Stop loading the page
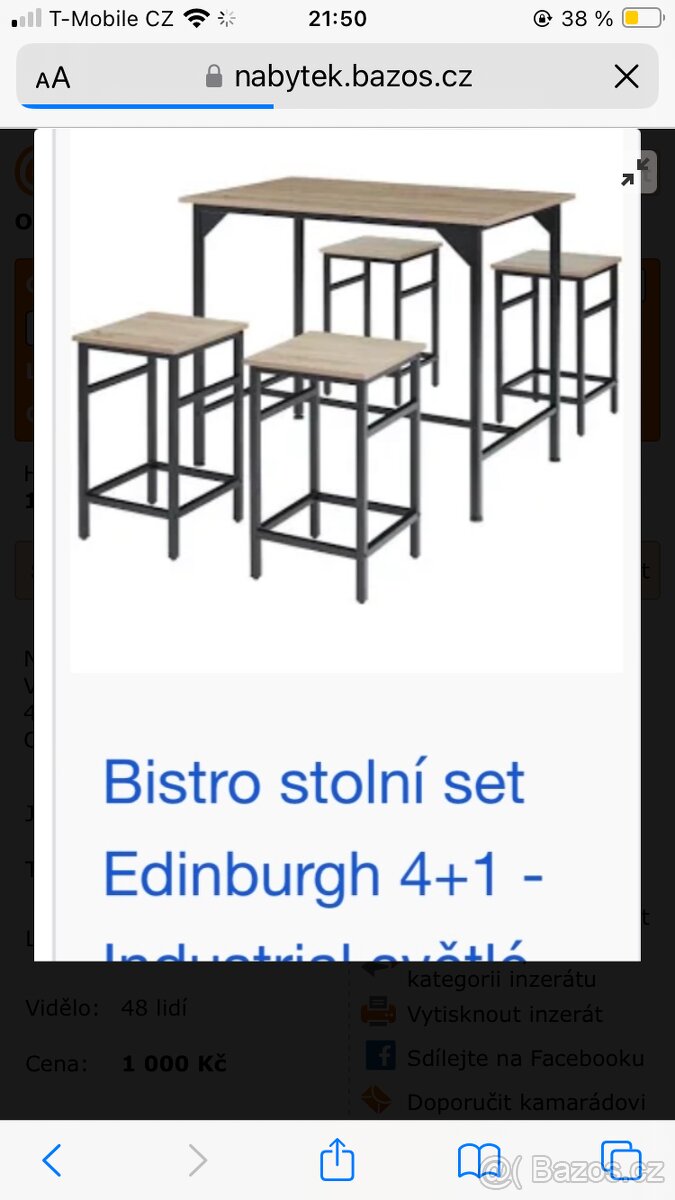Screen dimensions: 675x1200 [x=626, y=77]
